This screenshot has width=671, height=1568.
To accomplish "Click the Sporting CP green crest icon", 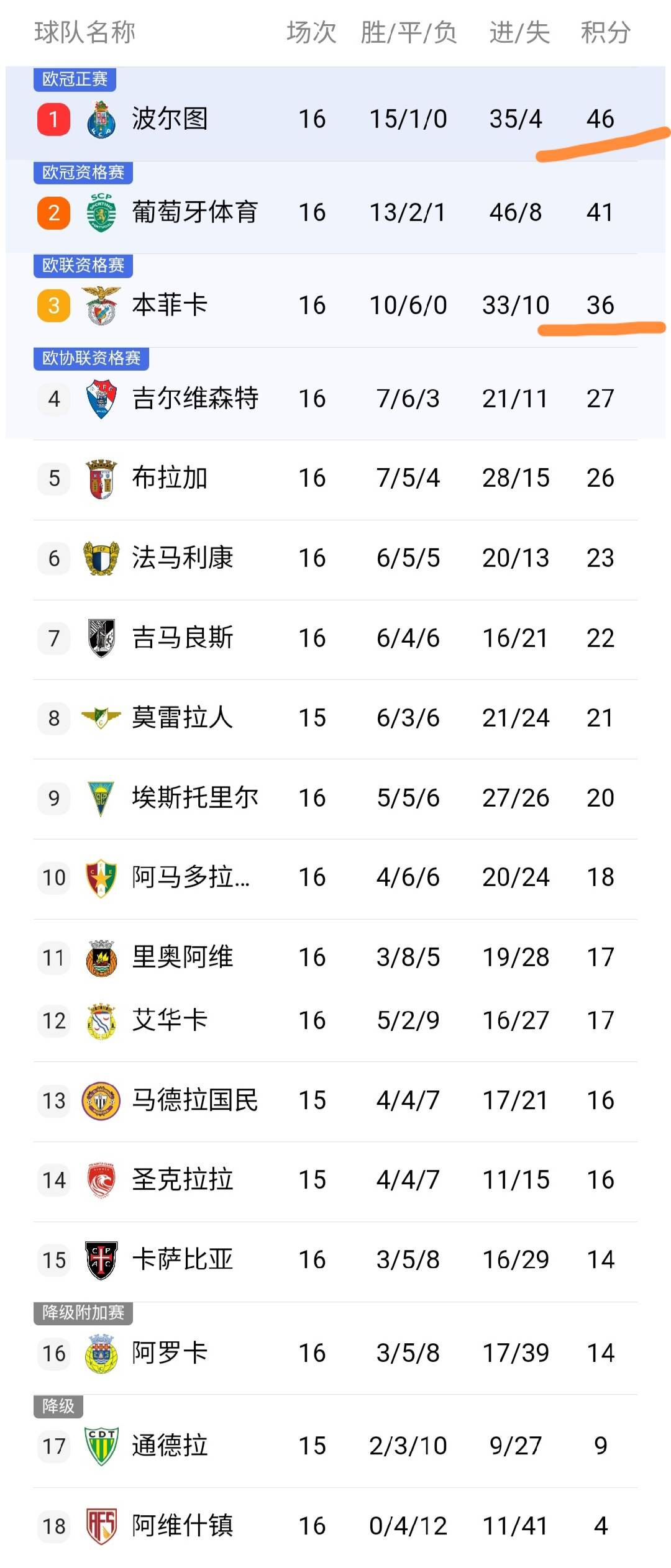I will point(99,211).
